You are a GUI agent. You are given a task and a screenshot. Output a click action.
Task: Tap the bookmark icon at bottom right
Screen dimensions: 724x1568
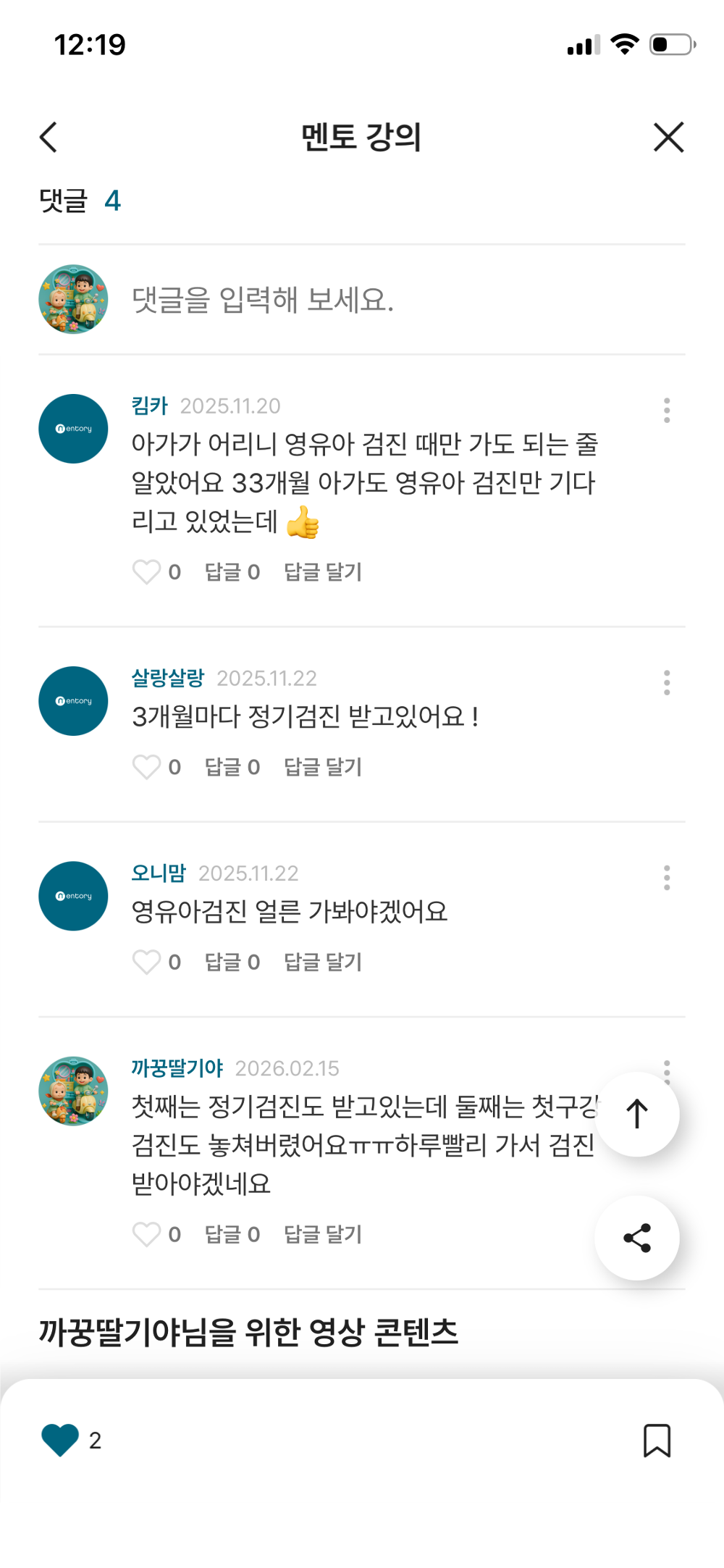point(657,1441)
